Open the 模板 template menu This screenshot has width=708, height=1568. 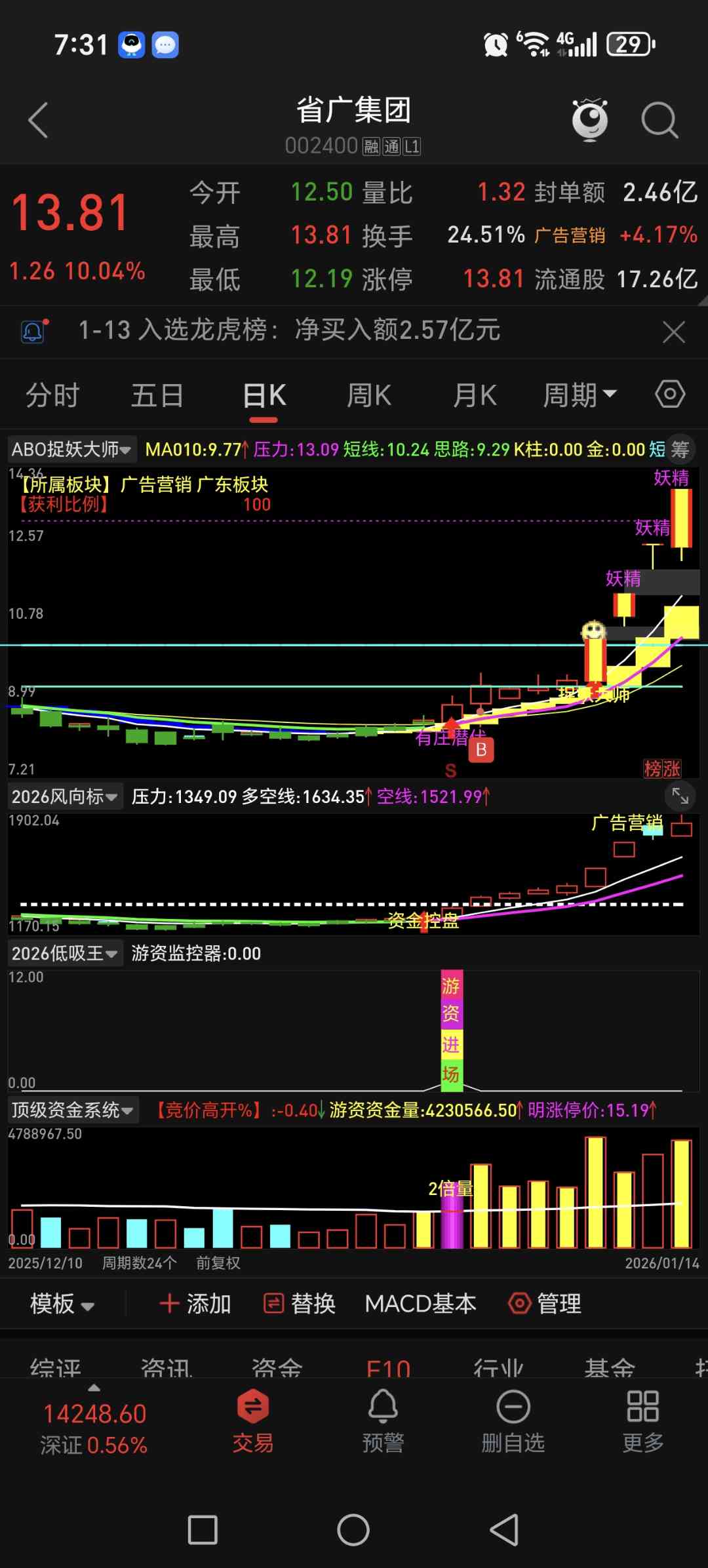[62, 1304]
